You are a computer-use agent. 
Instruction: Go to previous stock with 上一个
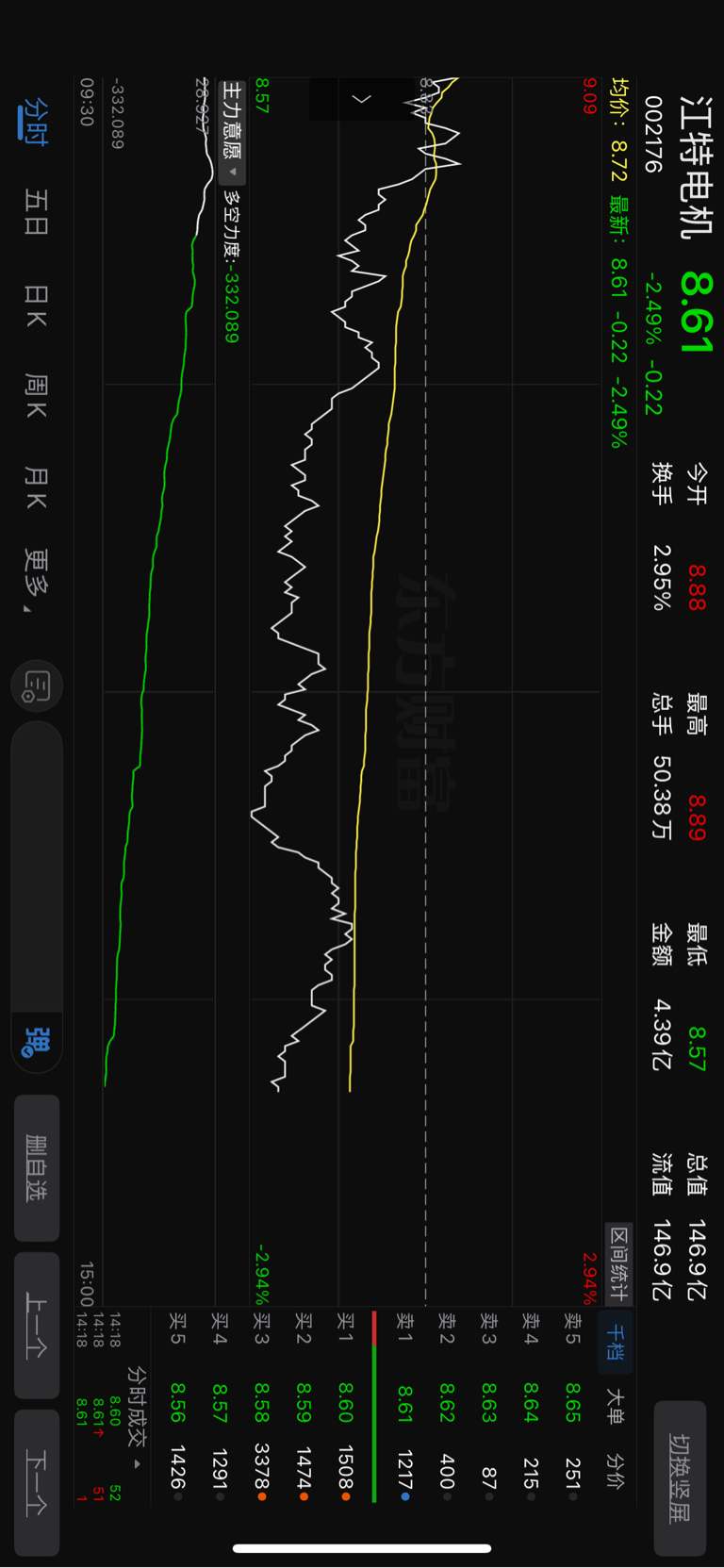pos(37,1325)
